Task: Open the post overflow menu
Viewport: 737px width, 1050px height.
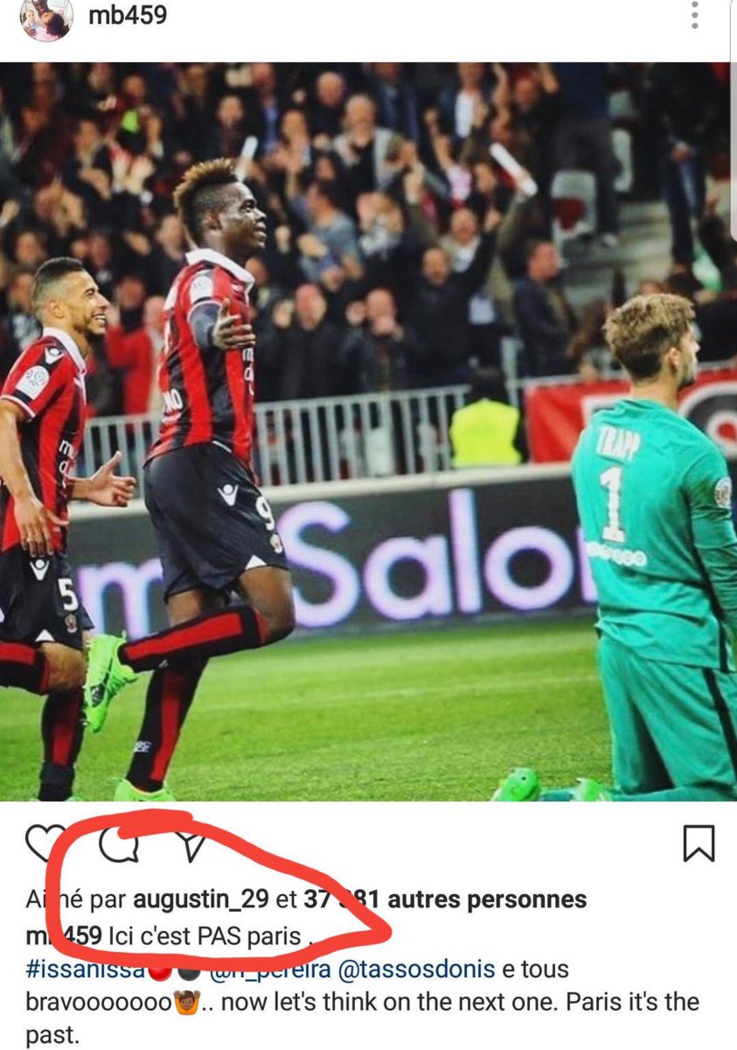Action: [x=695, y=15]
